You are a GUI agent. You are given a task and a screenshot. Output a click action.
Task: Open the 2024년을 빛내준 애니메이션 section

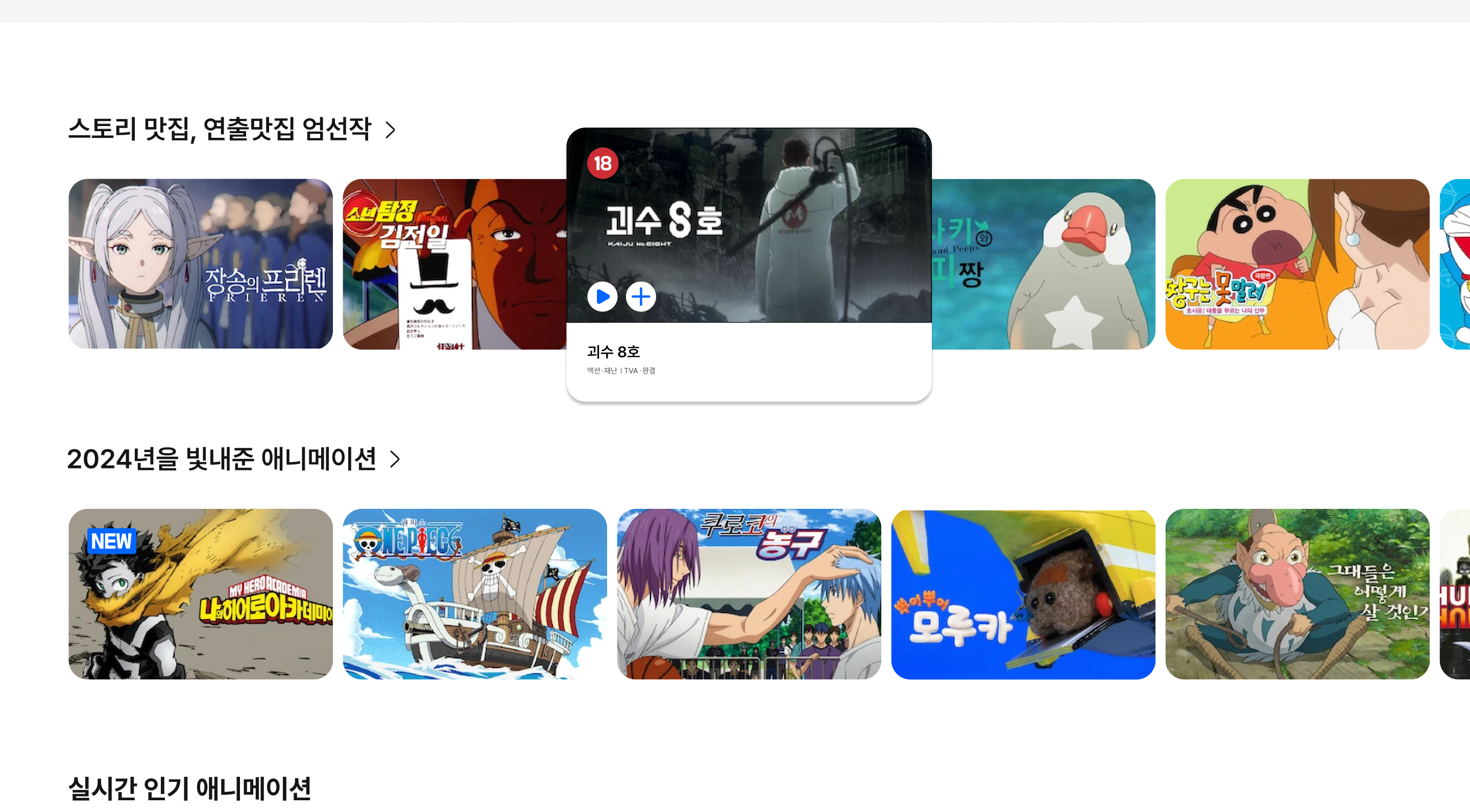[x=234, y=459]
